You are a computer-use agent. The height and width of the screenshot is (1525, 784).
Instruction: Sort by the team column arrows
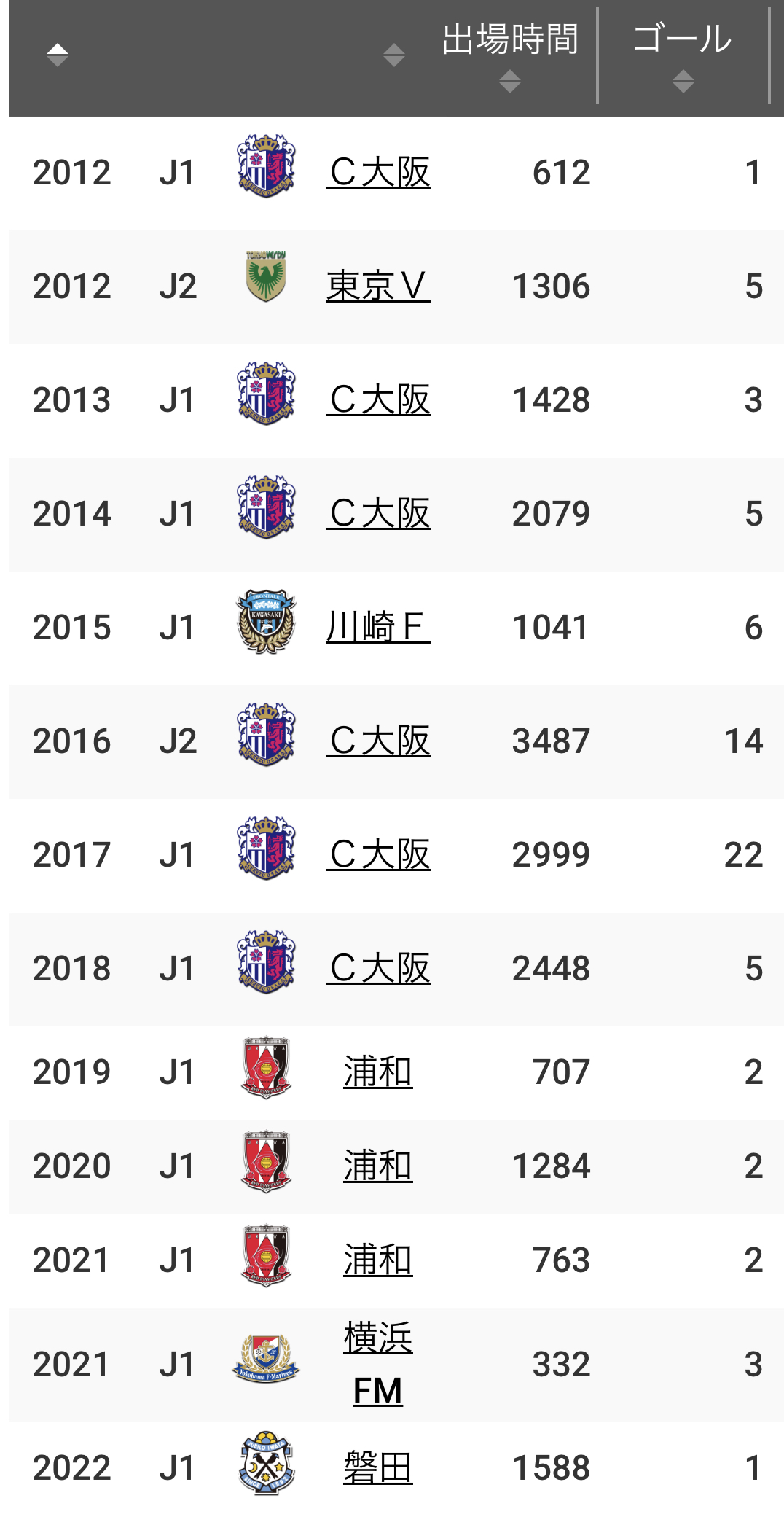coord(393,55)
